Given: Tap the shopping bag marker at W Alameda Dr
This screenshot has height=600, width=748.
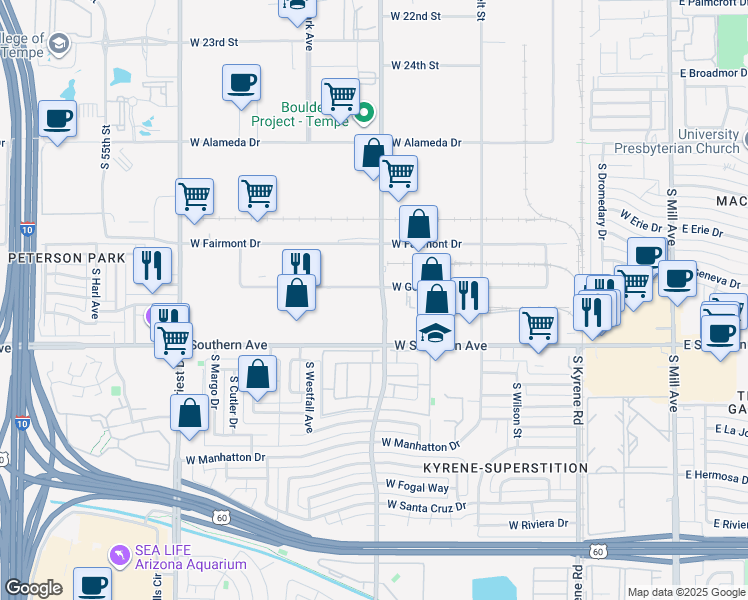Looking at the screenshot, I should pos(373,153).
